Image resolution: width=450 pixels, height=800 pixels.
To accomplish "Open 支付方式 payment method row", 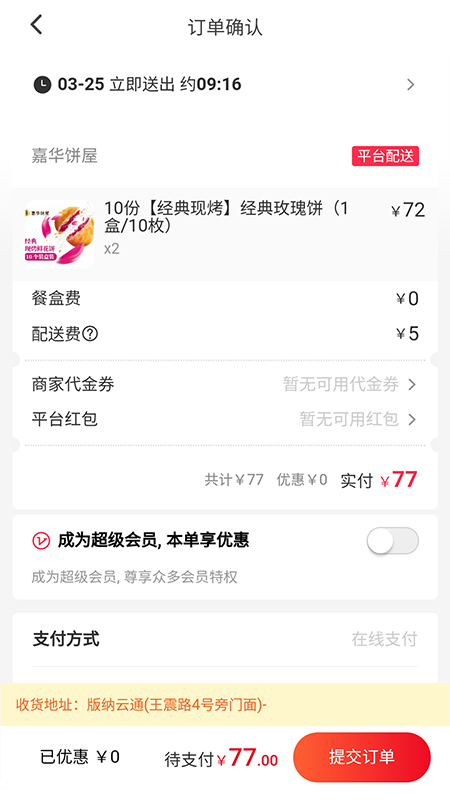I will point(225,639).
